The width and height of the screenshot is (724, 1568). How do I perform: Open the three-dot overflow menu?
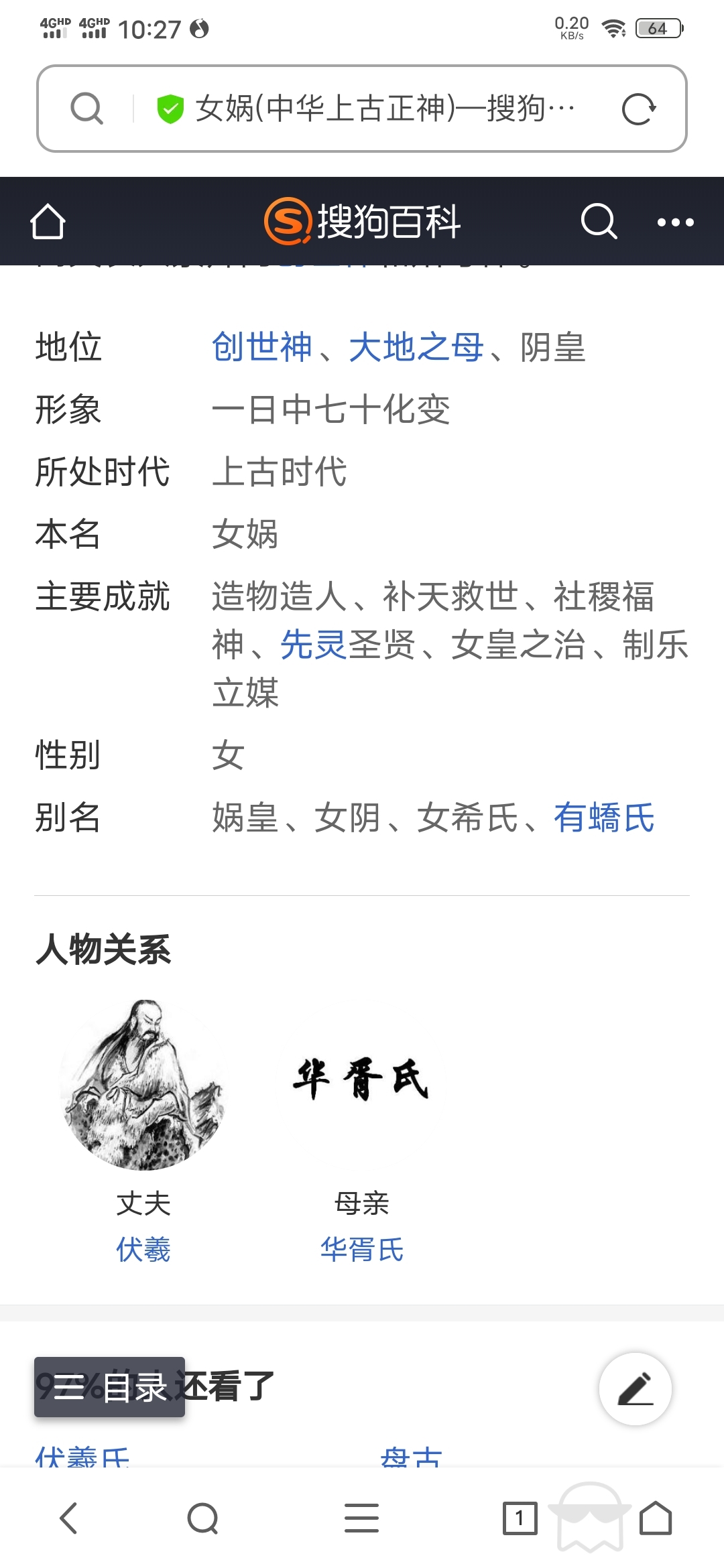675,222
